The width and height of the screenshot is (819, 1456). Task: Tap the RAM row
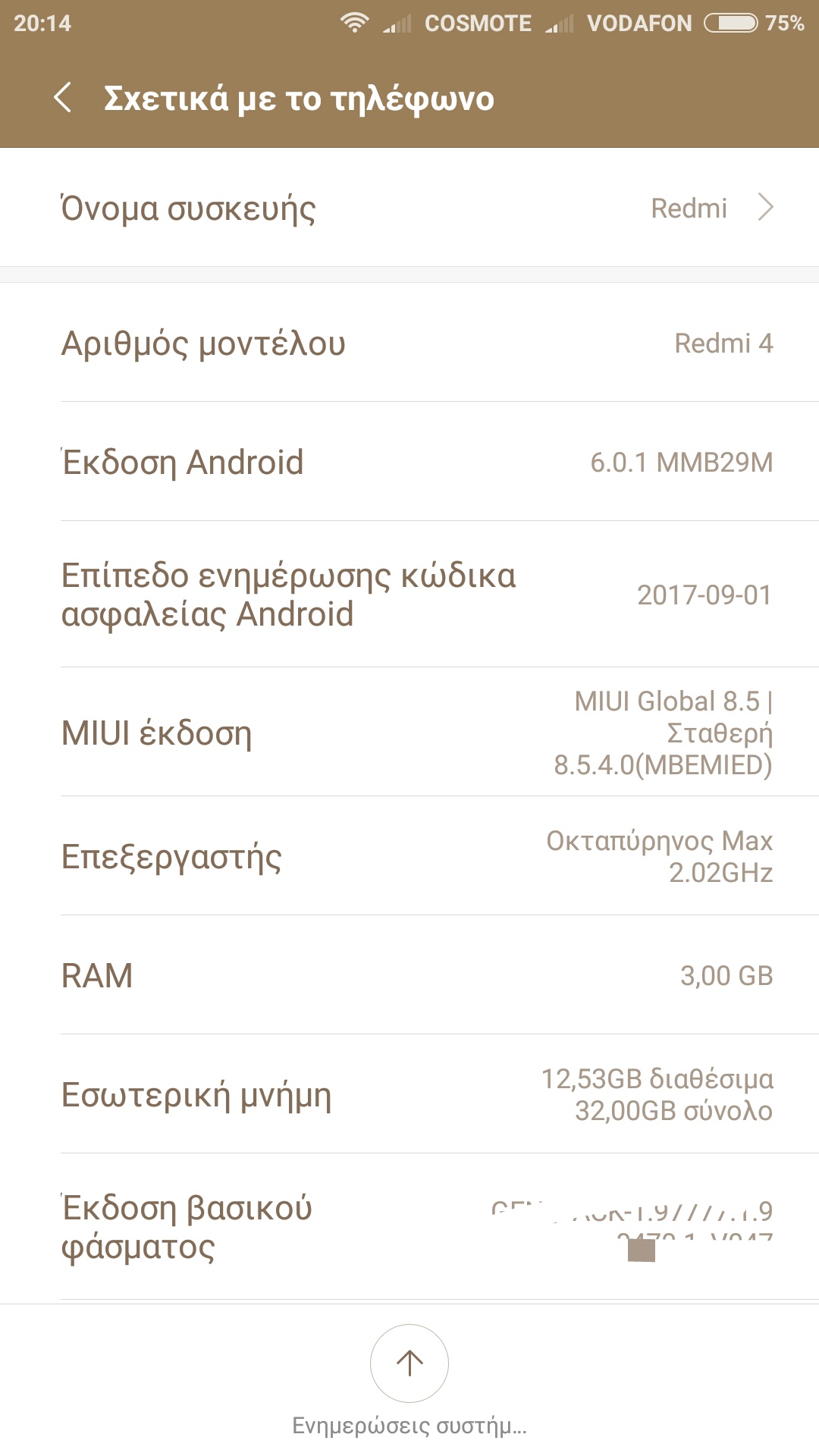pyautogui.click(x=409, y=975)
